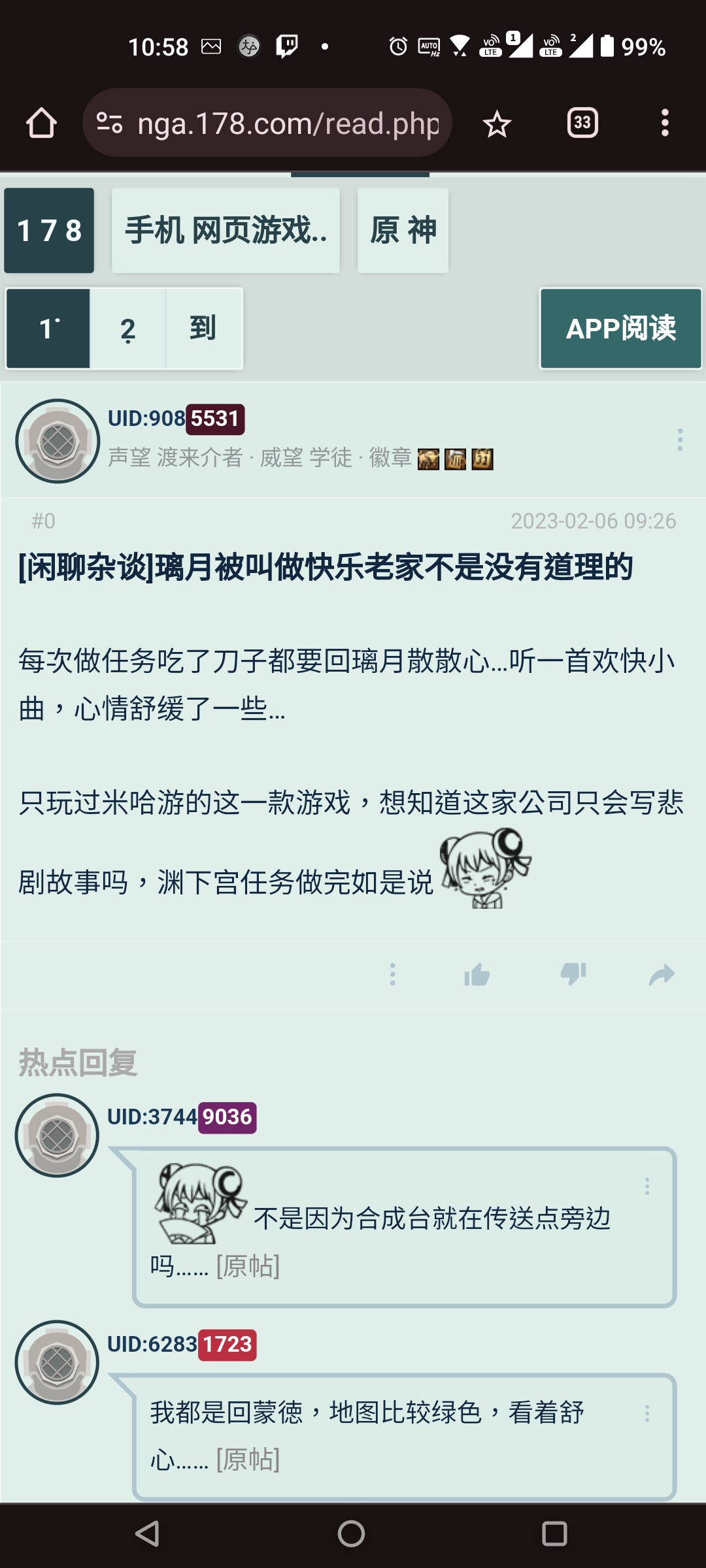Open 原帖 link in UID:62831723's reply
Image resolution: width=706 pixels, height=1568 pixels.
pos(248,1460)
